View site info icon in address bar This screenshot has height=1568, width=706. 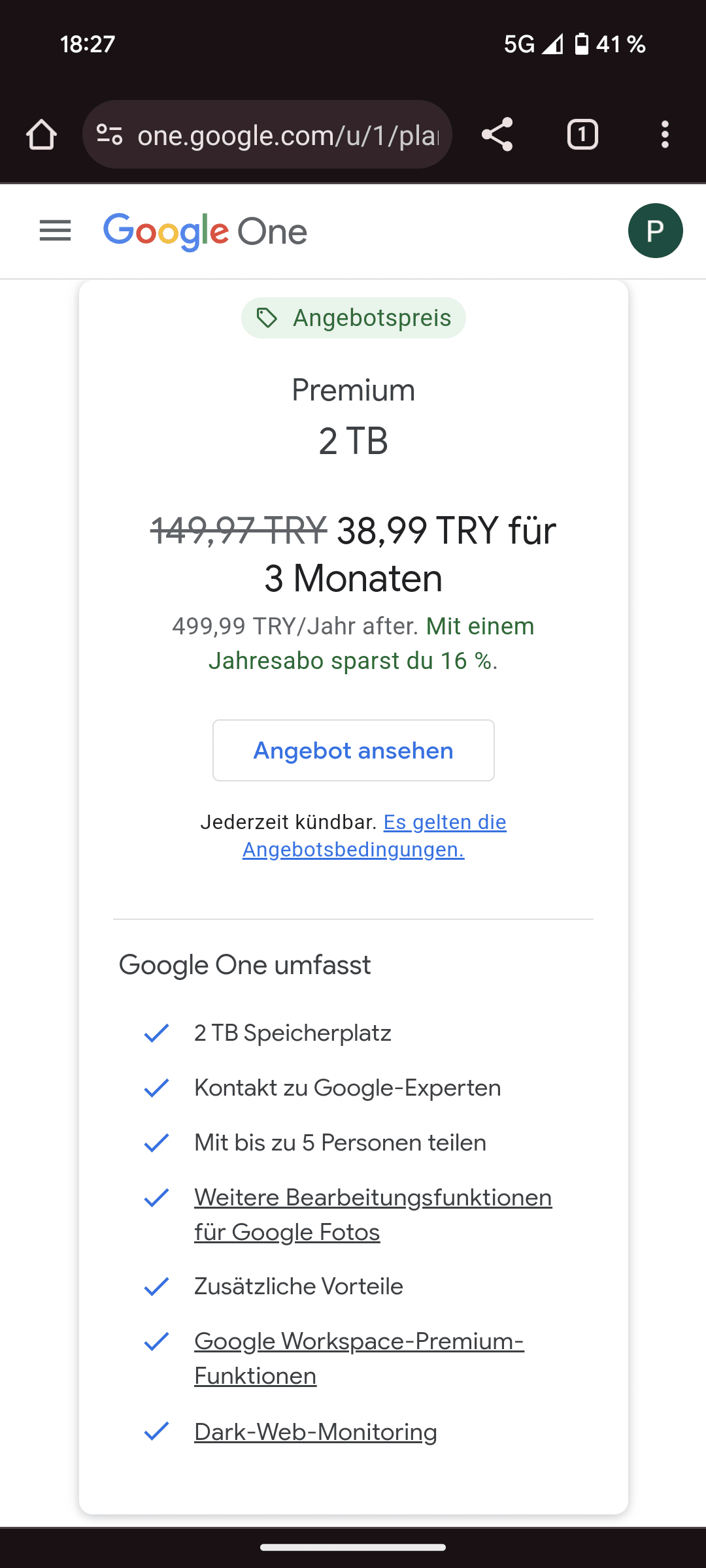110,135
